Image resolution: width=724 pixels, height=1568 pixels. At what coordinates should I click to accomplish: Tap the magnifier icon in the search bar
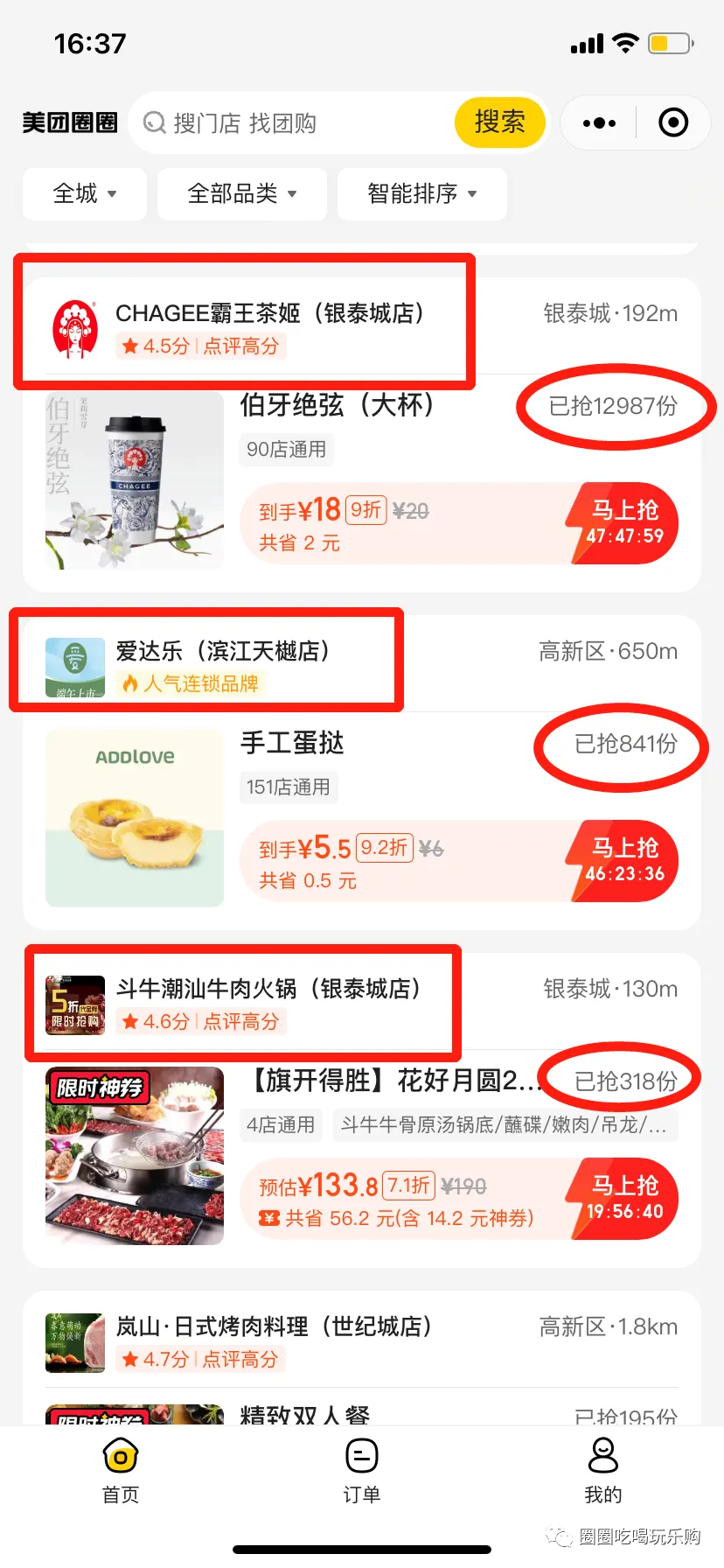tap(155, 122)
